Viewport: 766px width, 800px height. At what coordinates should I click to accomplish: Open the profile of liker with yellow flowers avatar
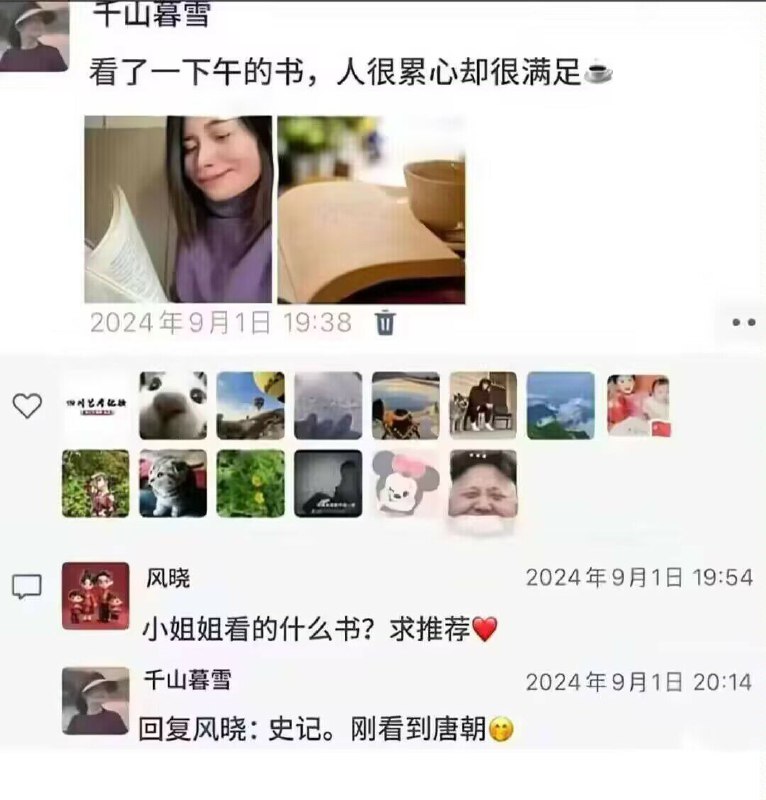tap(250, 483)
